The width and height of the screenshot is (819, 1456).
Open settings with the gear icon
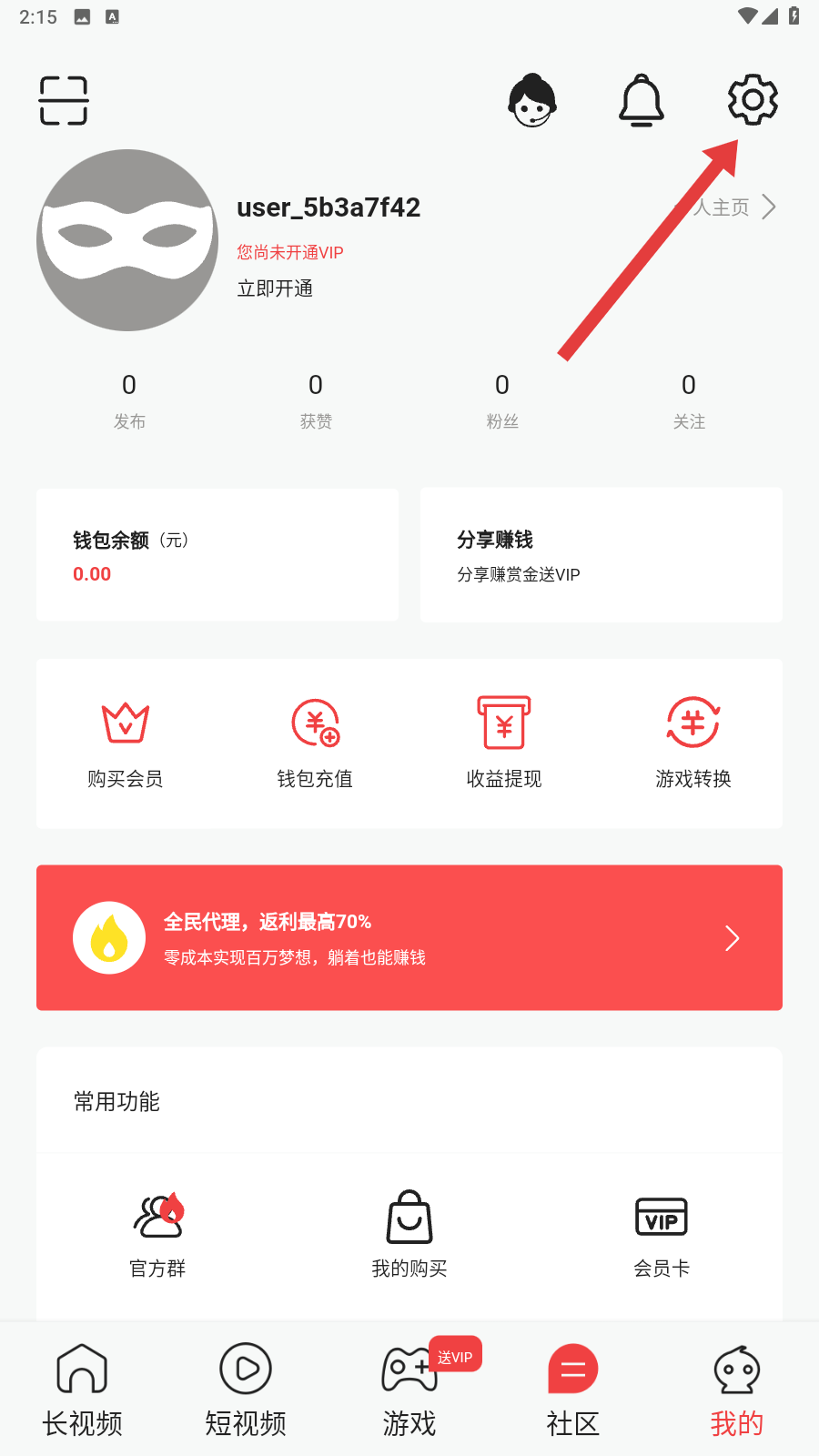(x=751, y=100)
